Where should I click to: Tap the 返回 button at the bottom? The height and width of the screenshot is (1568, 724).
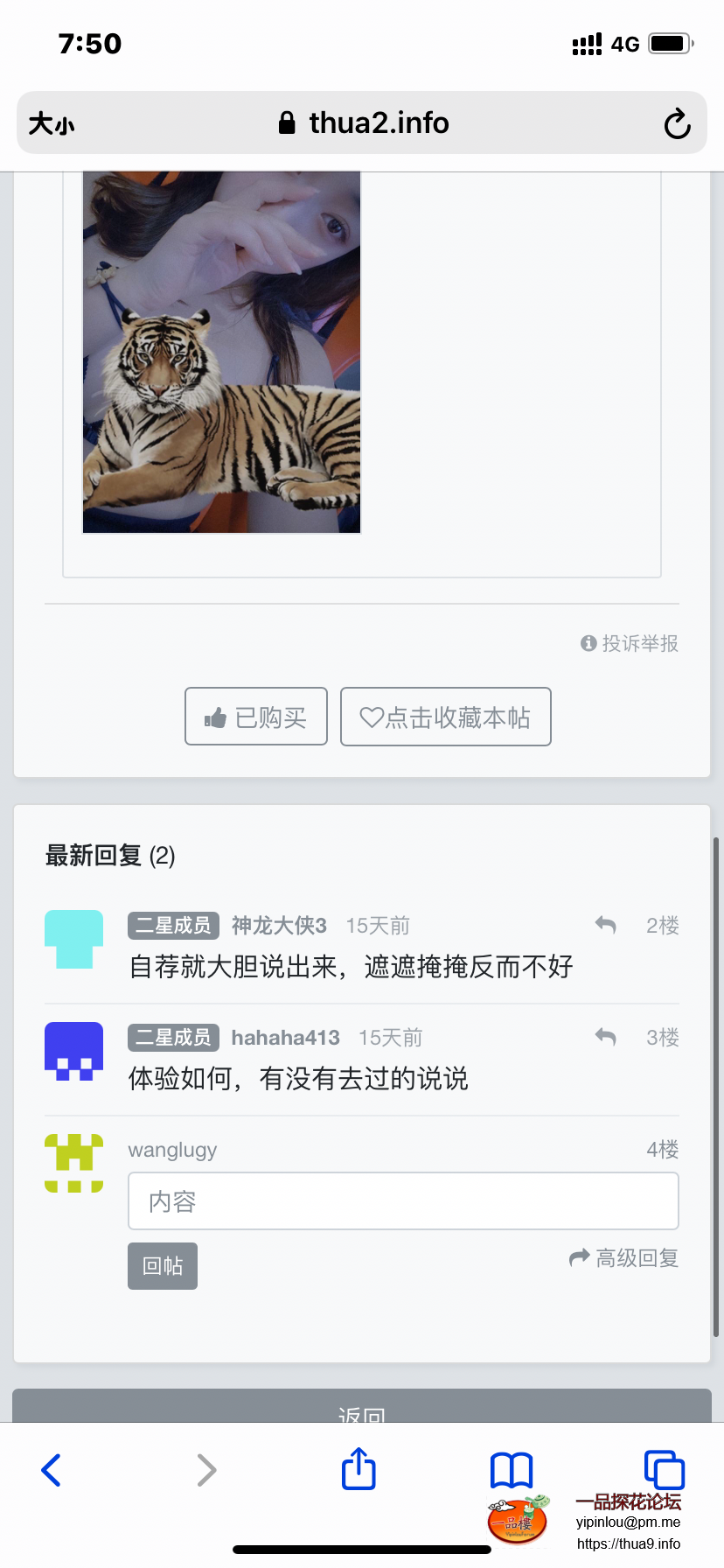(x=362, y=1411)
